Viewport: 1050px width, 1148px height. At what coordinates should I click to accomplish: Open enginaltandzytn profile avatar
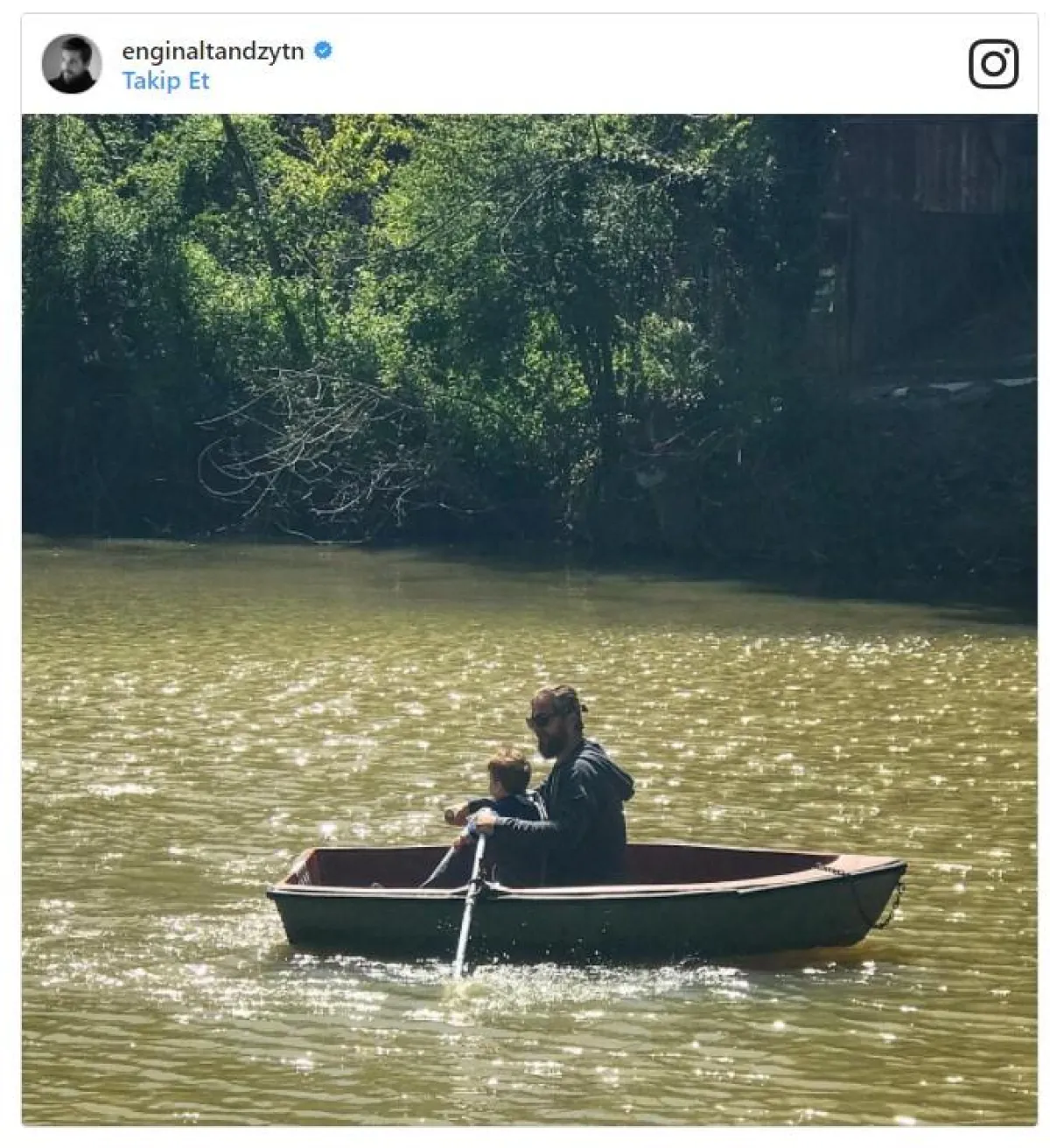[x=72, y=64]
